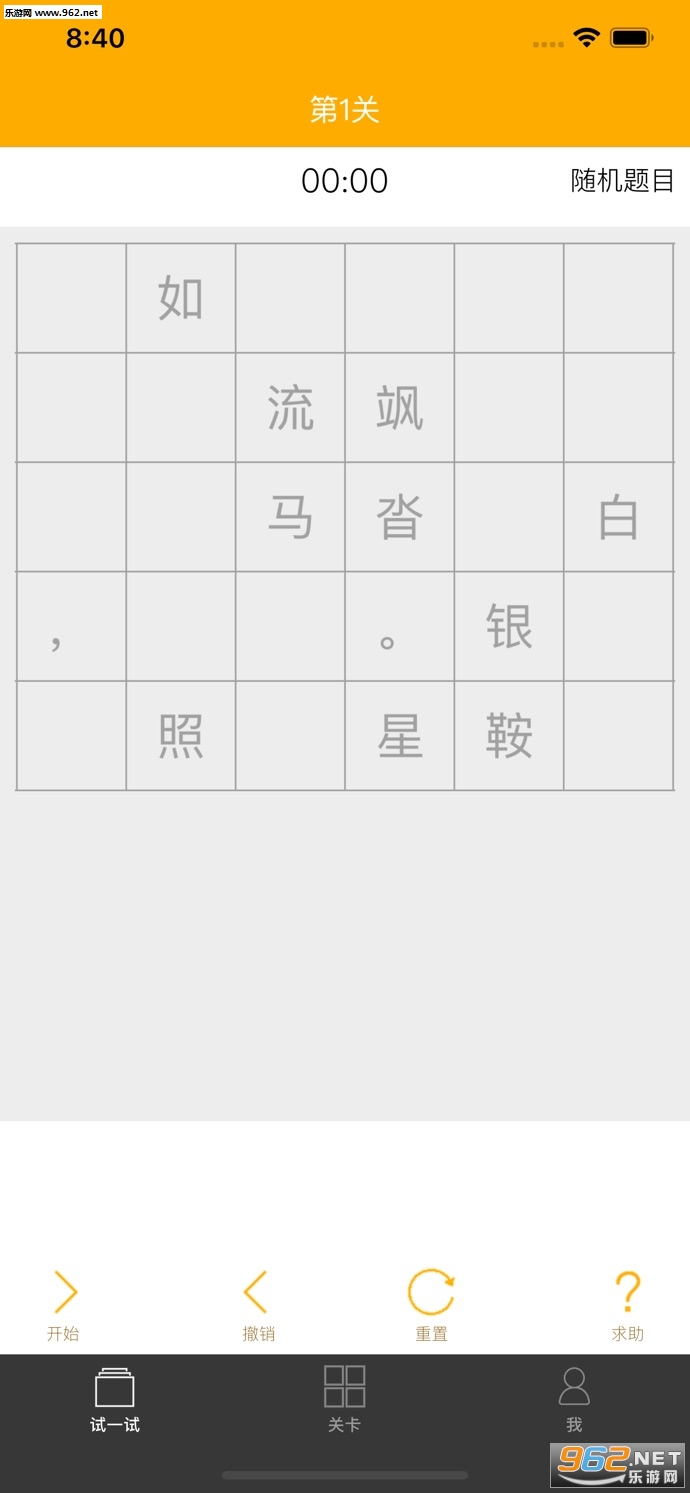Viewport: 690px width, 1493px height.
Task: Choose the 马 character tile
Action: tap(290, 517)
